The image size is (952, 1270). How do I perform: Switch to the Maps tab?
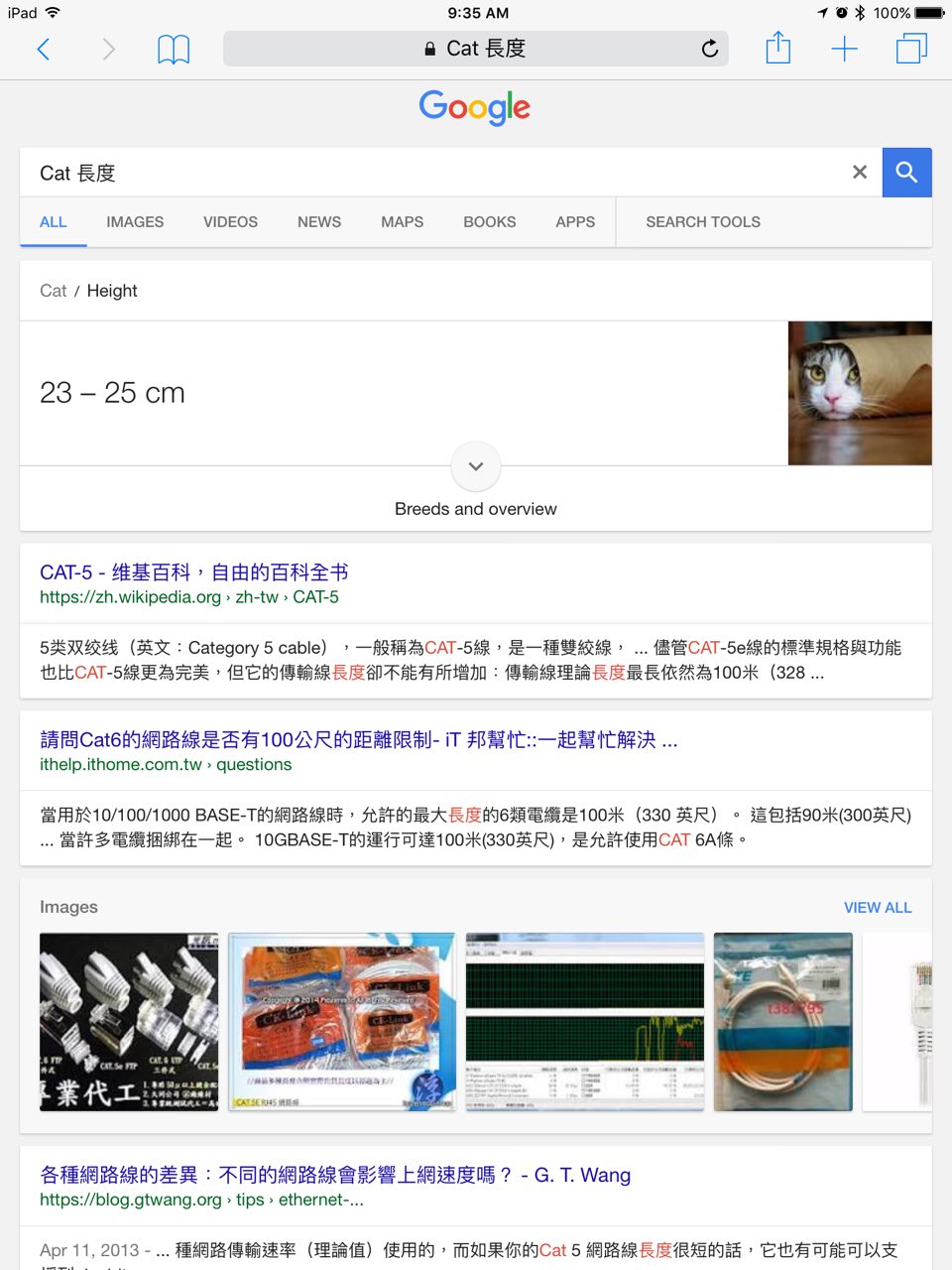point(402,222)
